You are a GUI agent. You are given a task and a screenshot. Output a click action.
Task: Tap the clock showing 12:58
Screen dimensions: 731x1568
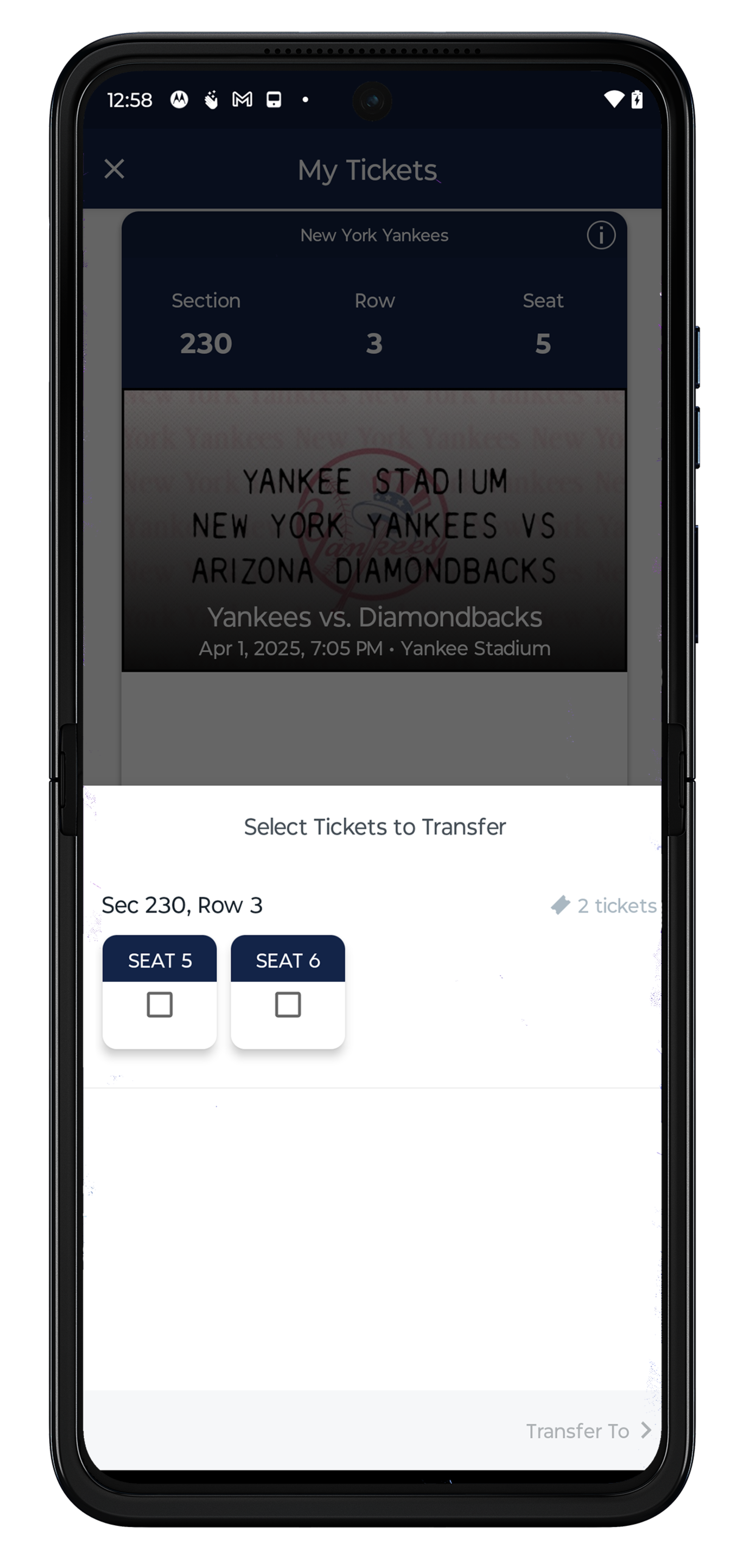(x=129, y=100)
